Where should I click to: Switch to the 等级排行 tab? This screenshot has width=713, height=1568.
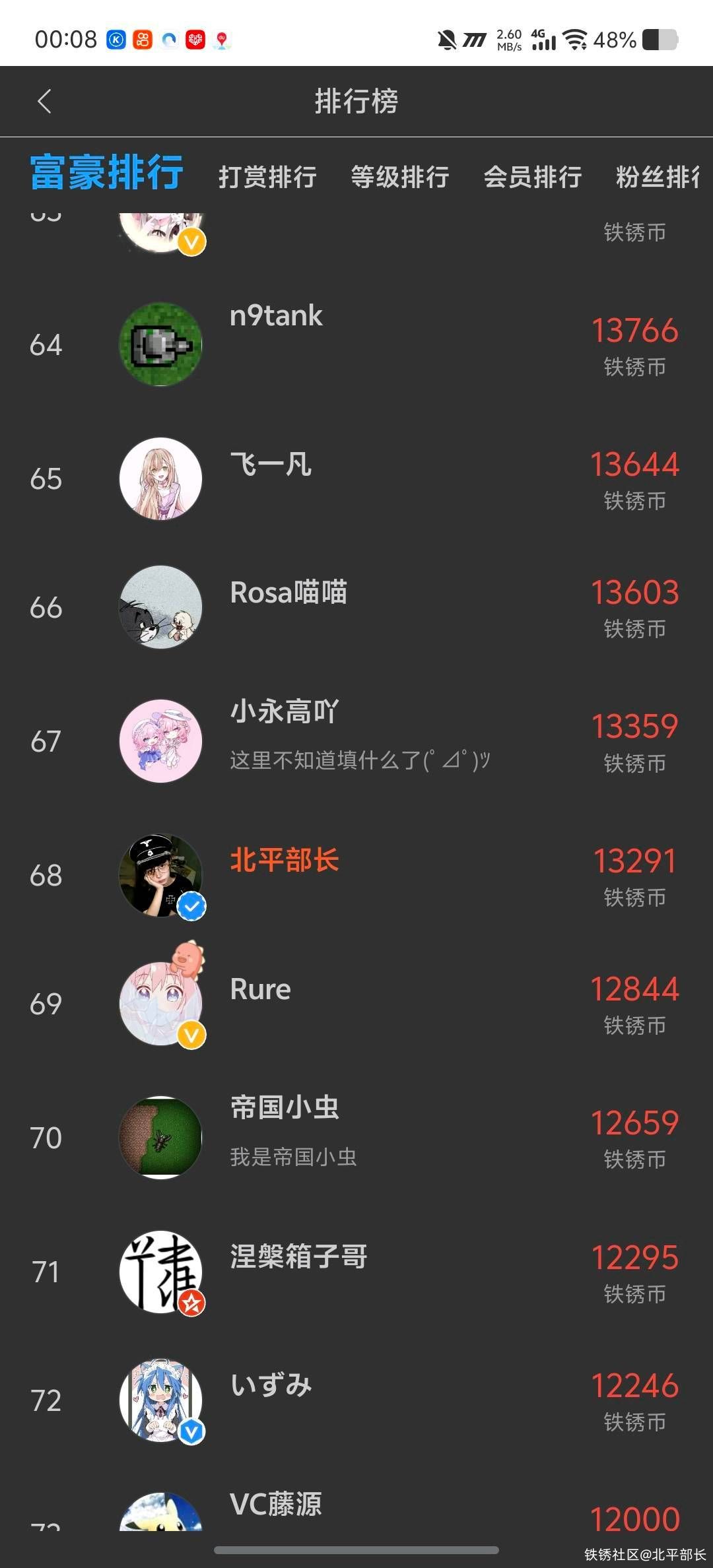tap(400, 177)
